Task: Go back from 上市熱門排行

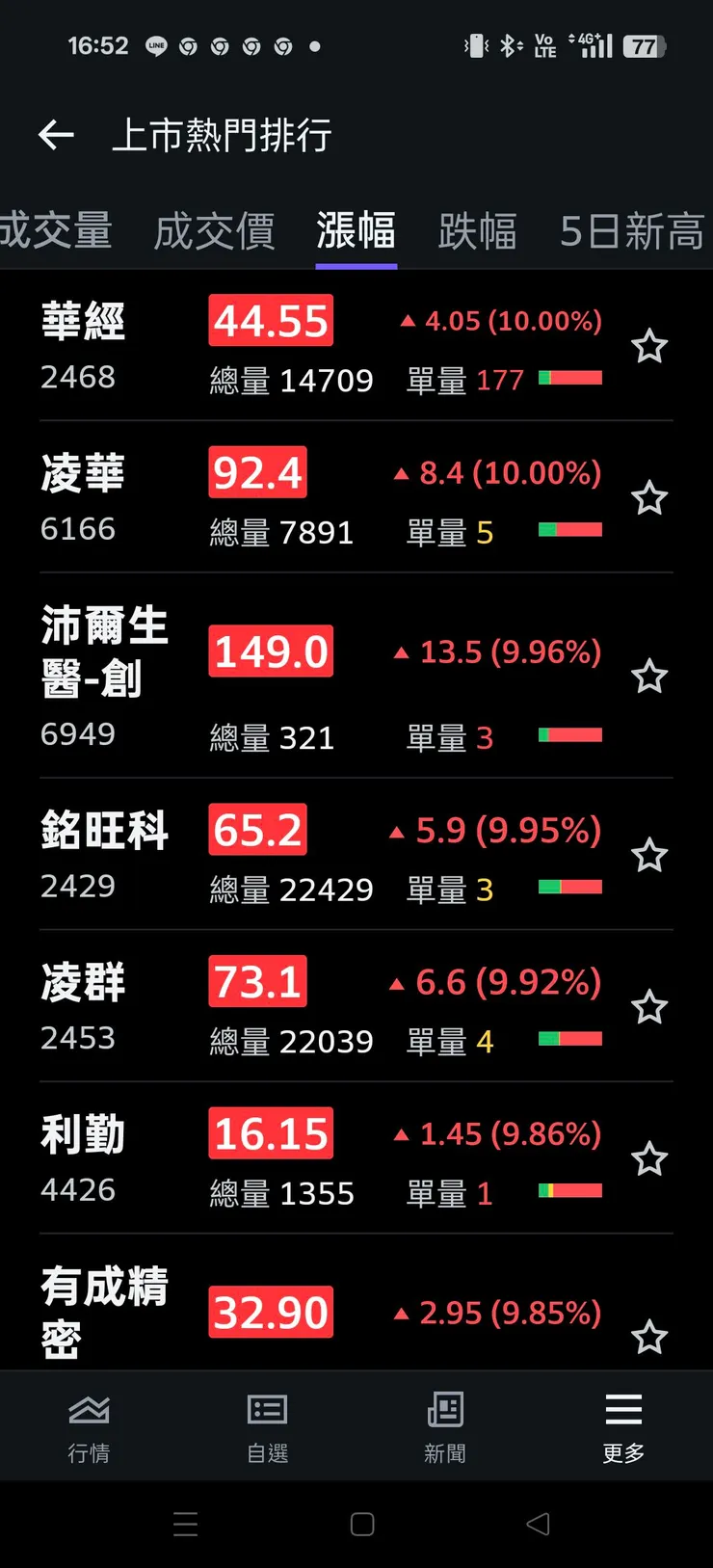Action: 56,135
